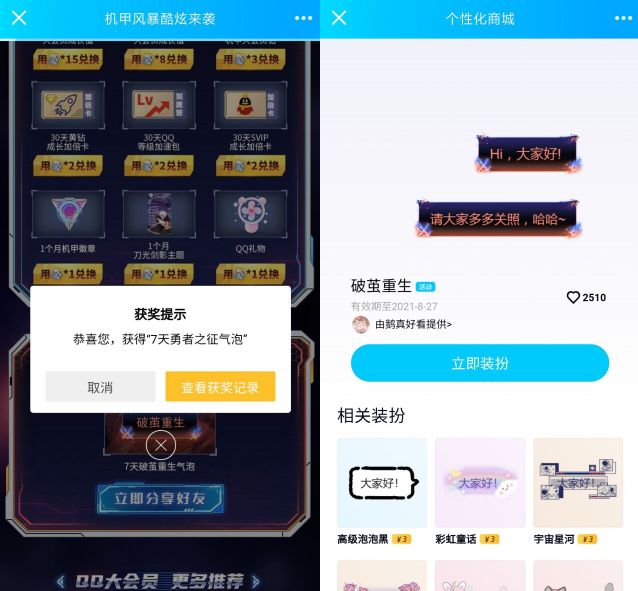Redeem 30天黄钻成长加倍卡 with *2兑换

68,165
